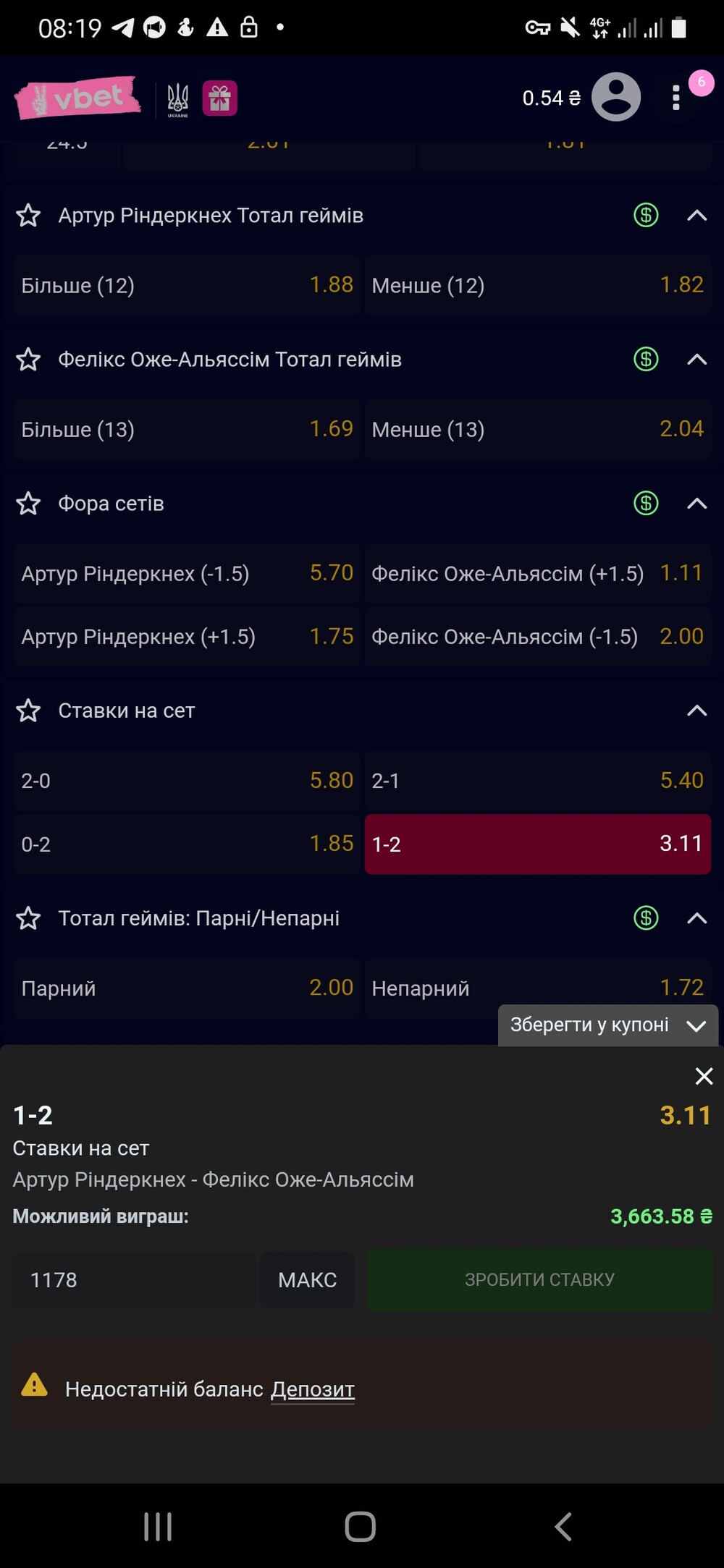Cash-out icon for Фелікс Оже-Альяссім Тотал геймів
The image size is (724, 1568).
[x=646, y=359]
